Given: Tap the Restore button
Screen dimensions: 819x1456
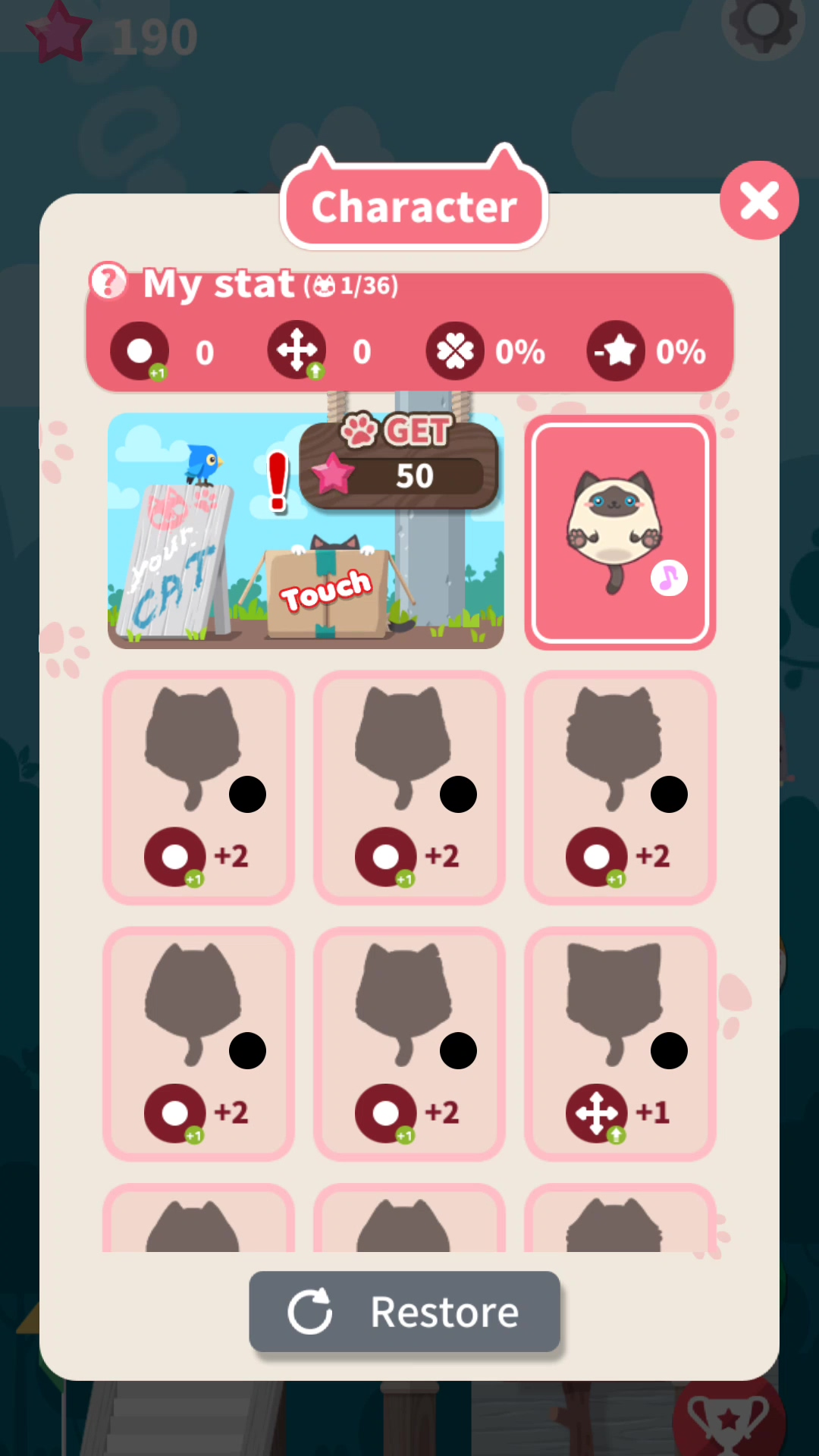Looking at the screenshot, I should click(x=405, y=1312).
